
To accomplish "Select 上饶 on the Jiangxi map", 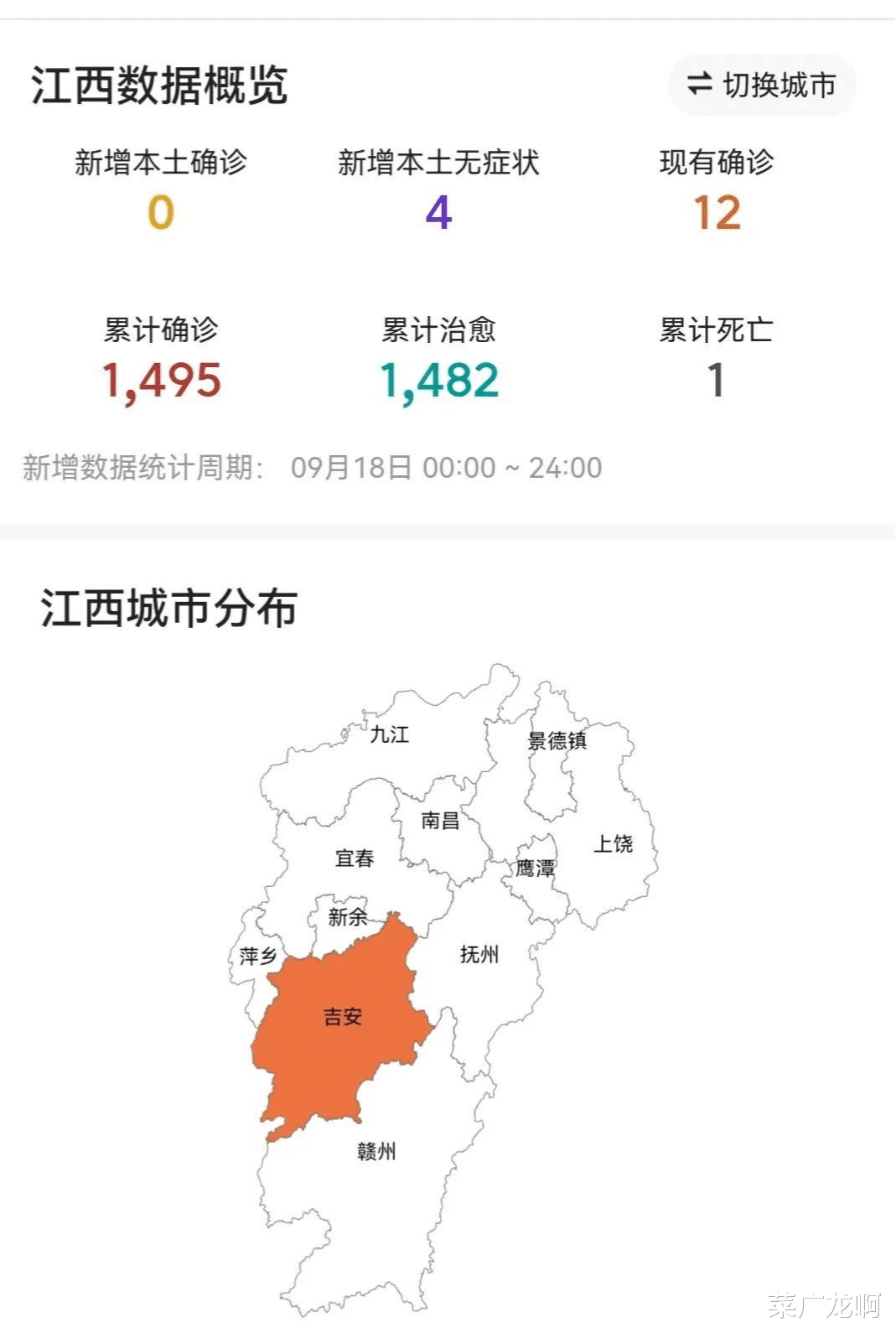I will point(613,843).
